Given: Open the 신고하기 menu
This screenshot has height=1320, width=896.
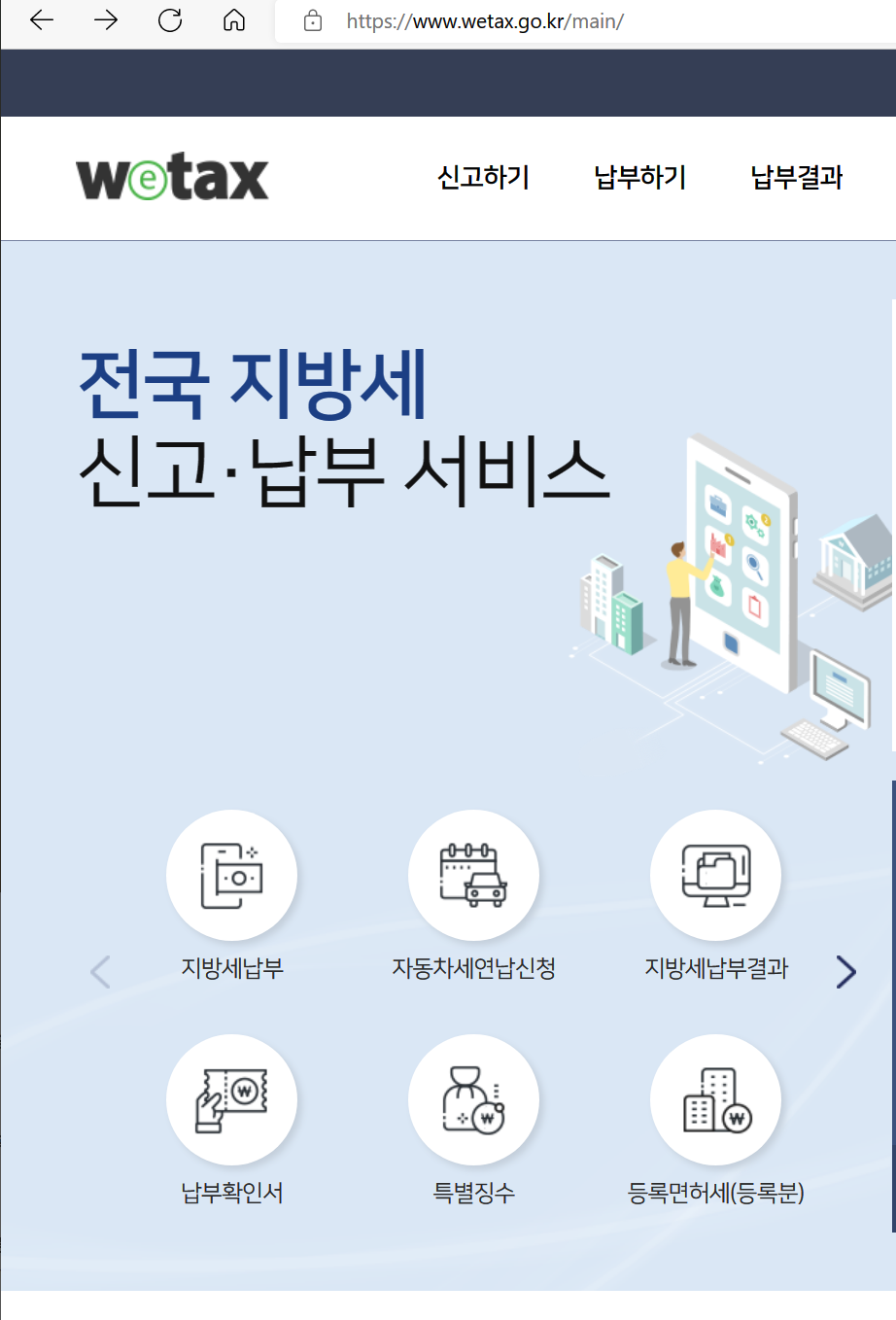Looking at the screenshot, I should click(483, 177).
